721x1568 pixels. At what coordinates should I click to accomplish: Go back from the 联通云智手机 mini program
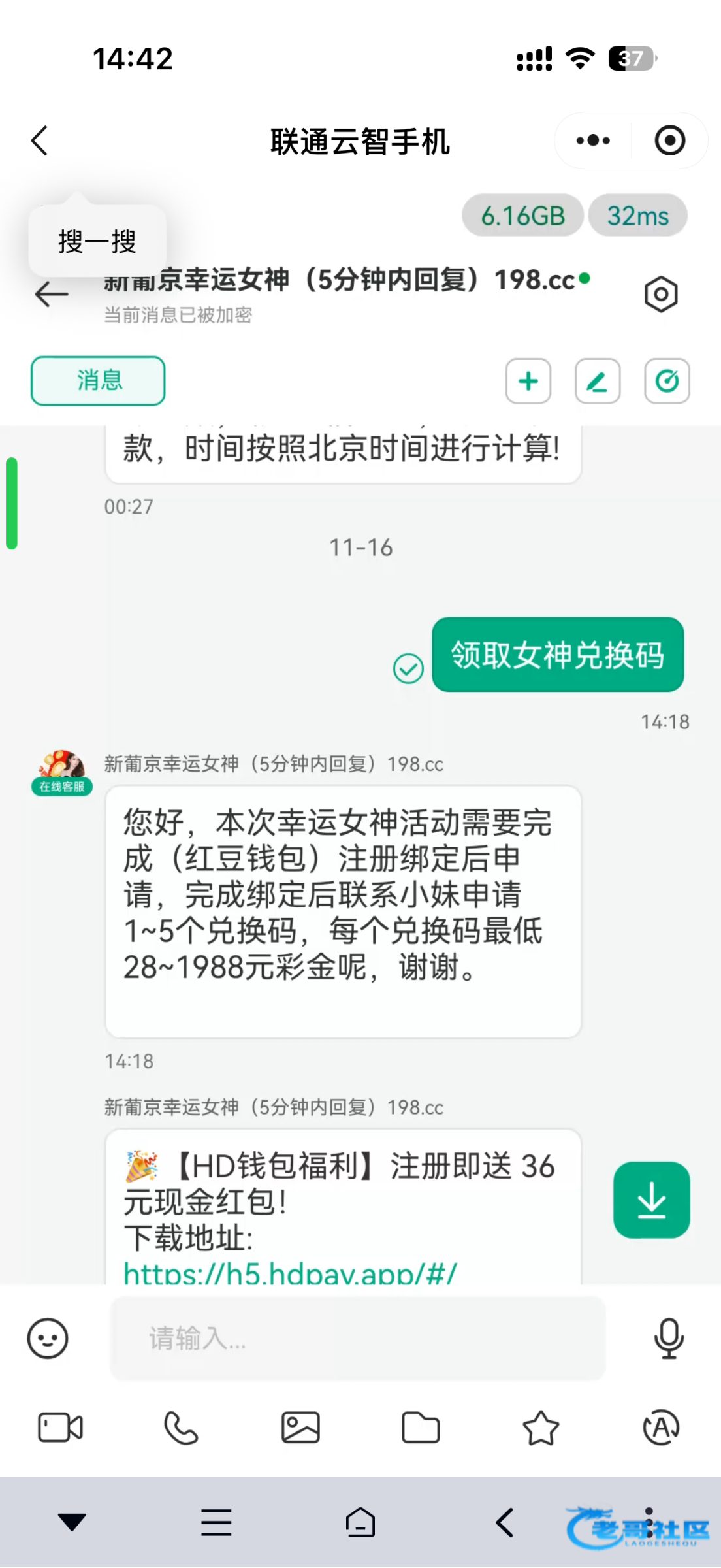point(40,140)
